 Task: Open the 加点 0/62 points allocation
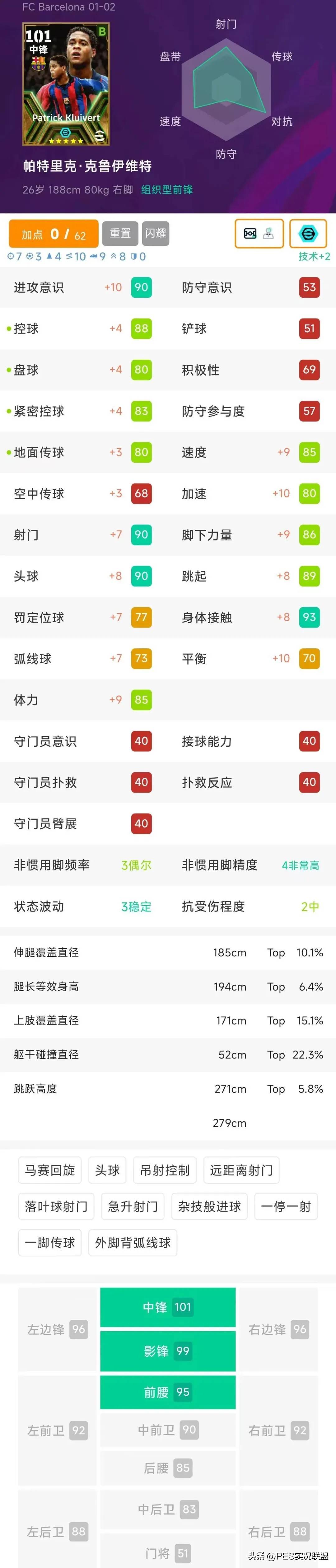click(x=54, y=234)
